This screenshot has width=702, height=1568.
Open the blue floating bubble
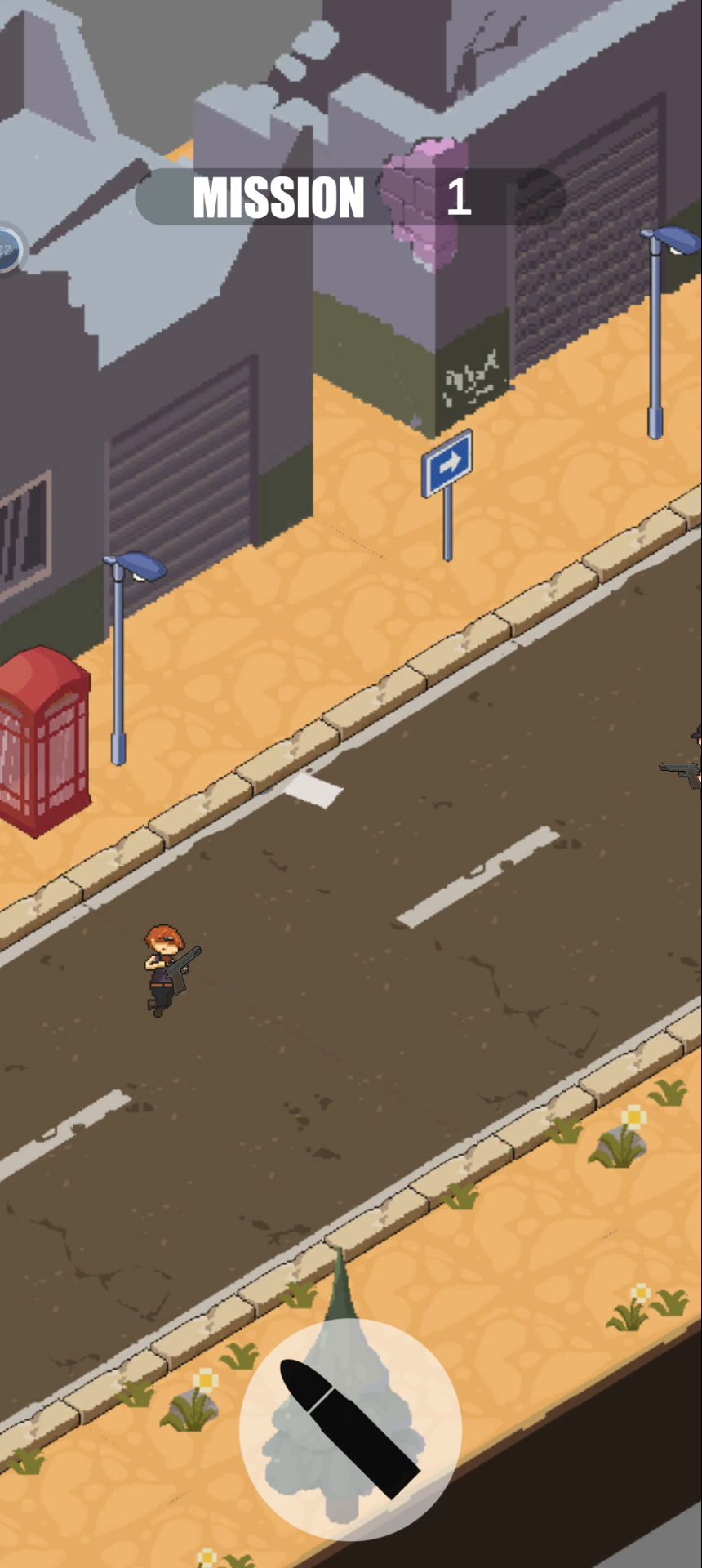tap(8, 249)
